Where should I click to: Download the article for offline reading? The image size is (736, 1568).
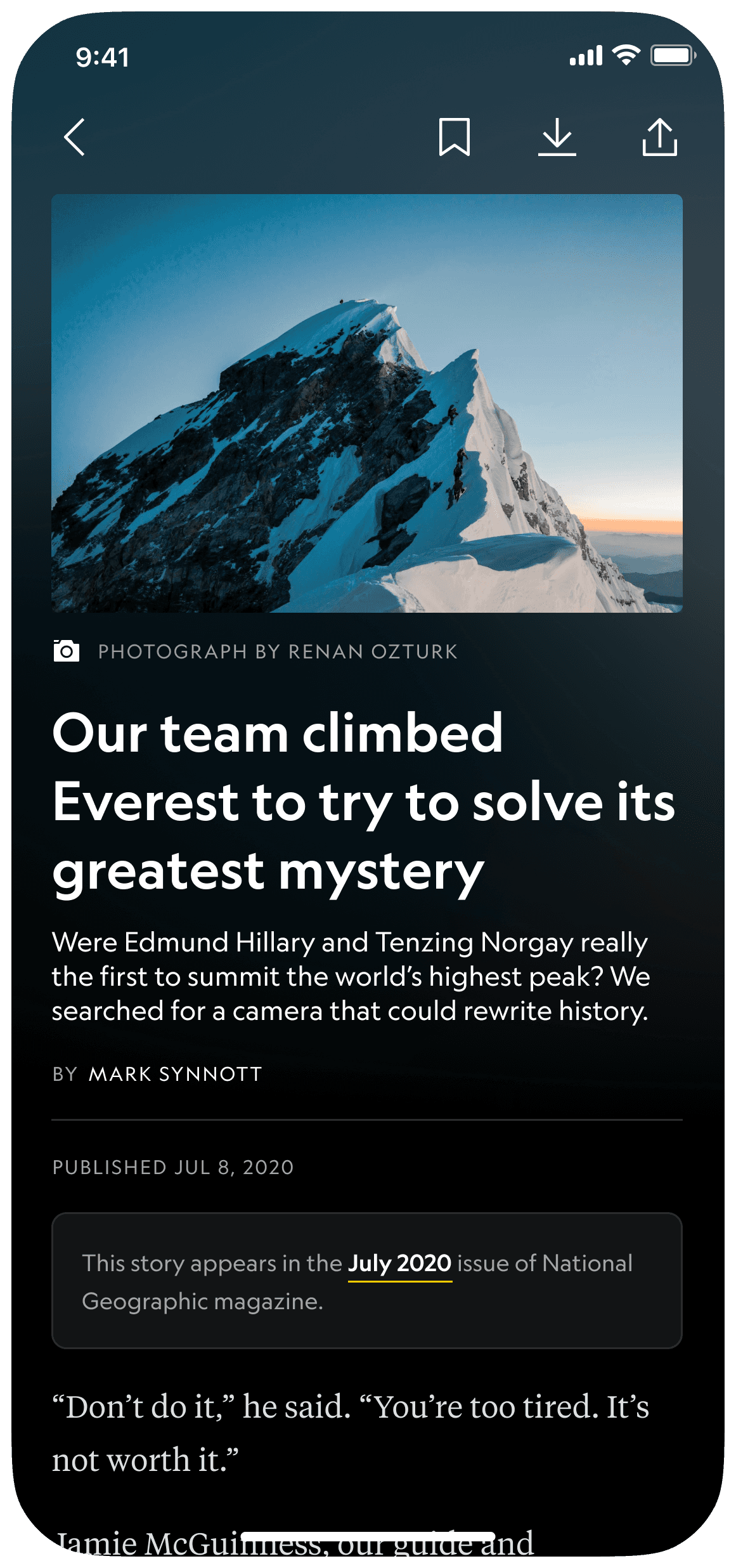pos(557,137)
